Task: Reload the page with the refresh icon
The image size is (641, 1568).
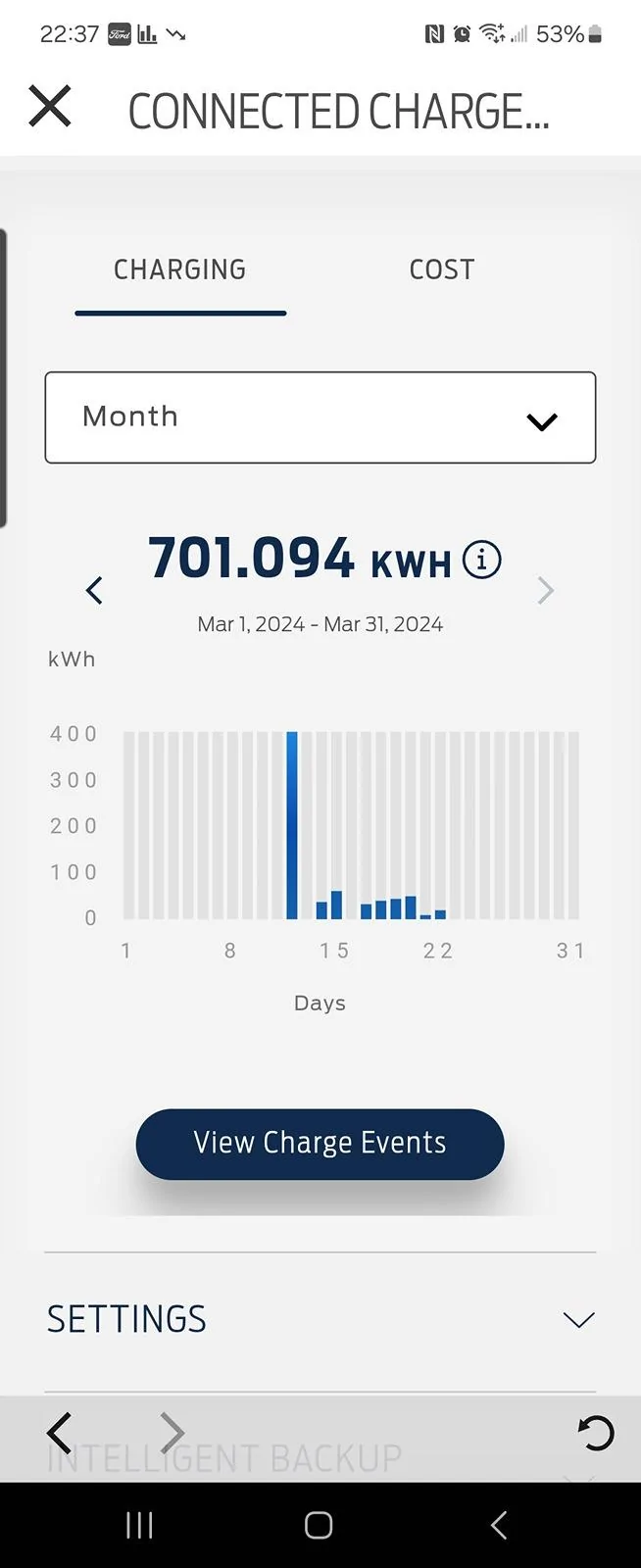Action: [595, 1433]
